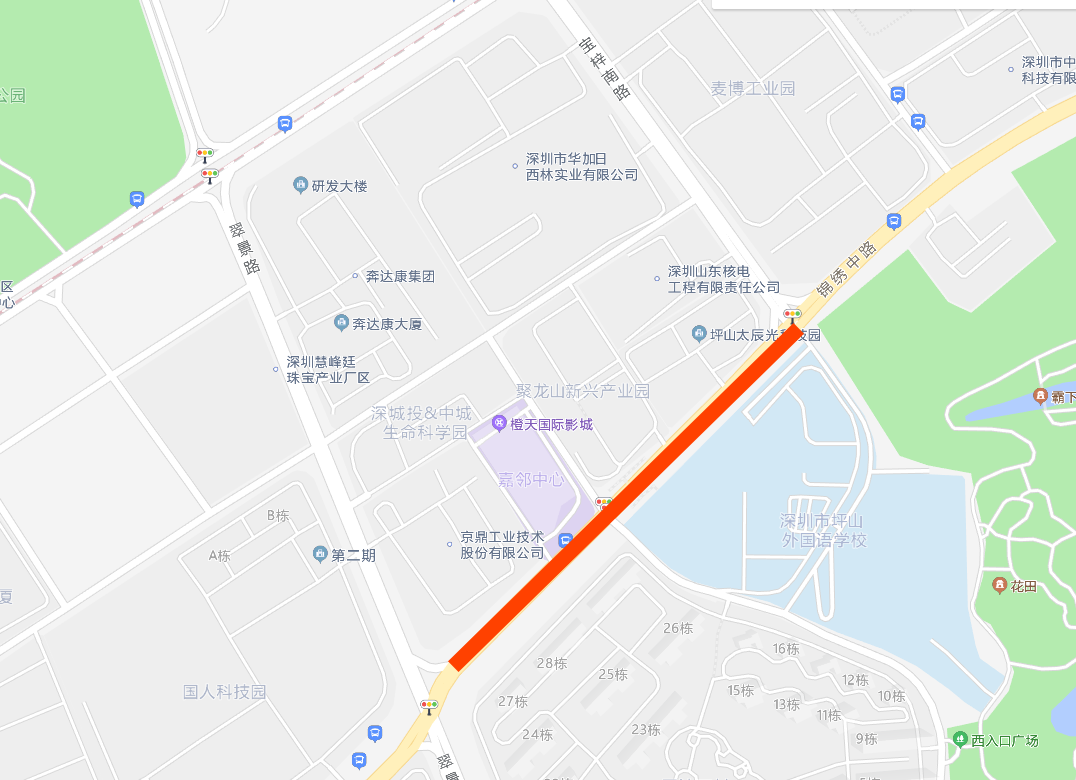Select the 橙天国际影城 cinema marker
1076x780 pixels.
coord(499,425)
